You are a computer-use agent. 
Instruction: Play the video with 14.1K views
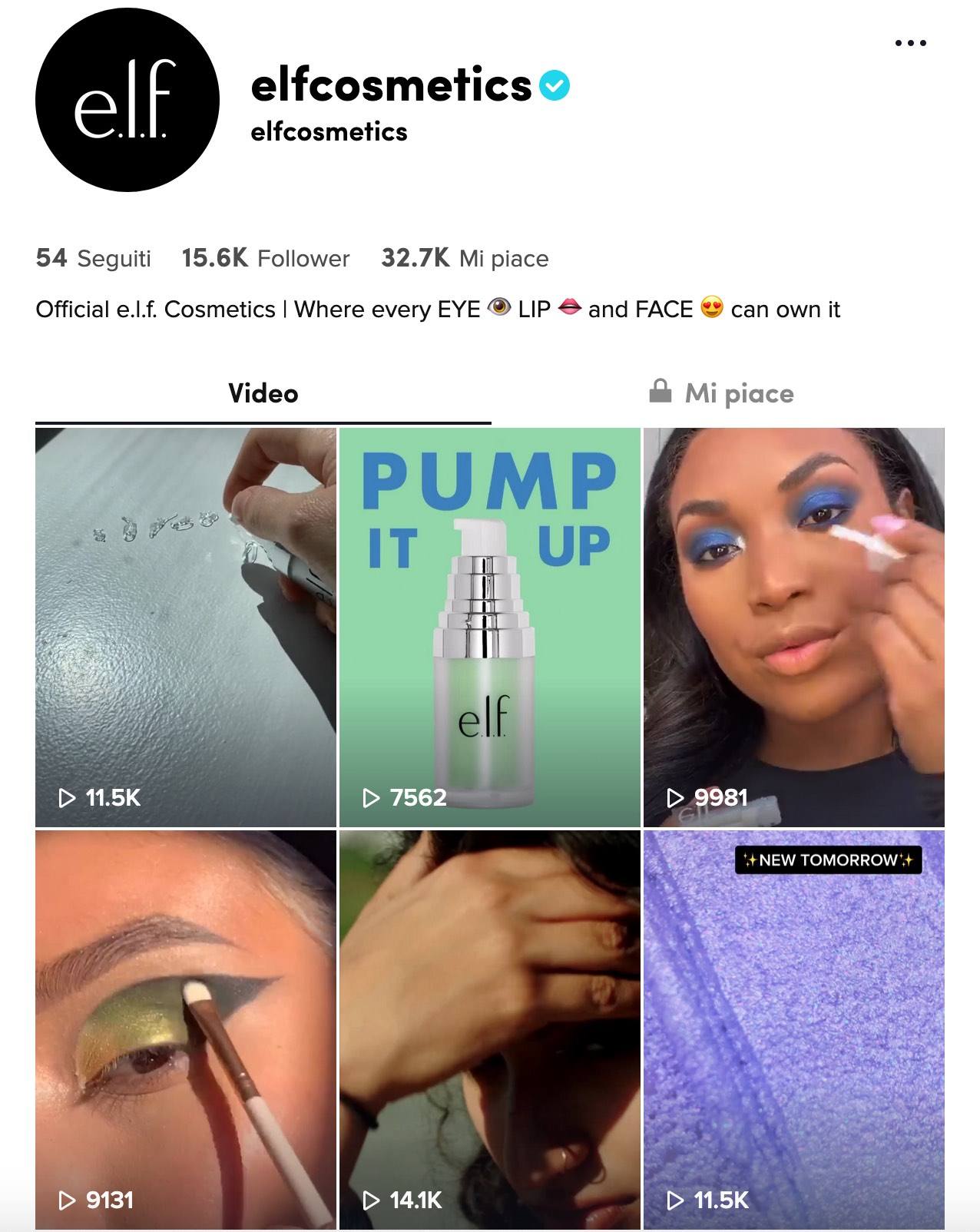489,1029
